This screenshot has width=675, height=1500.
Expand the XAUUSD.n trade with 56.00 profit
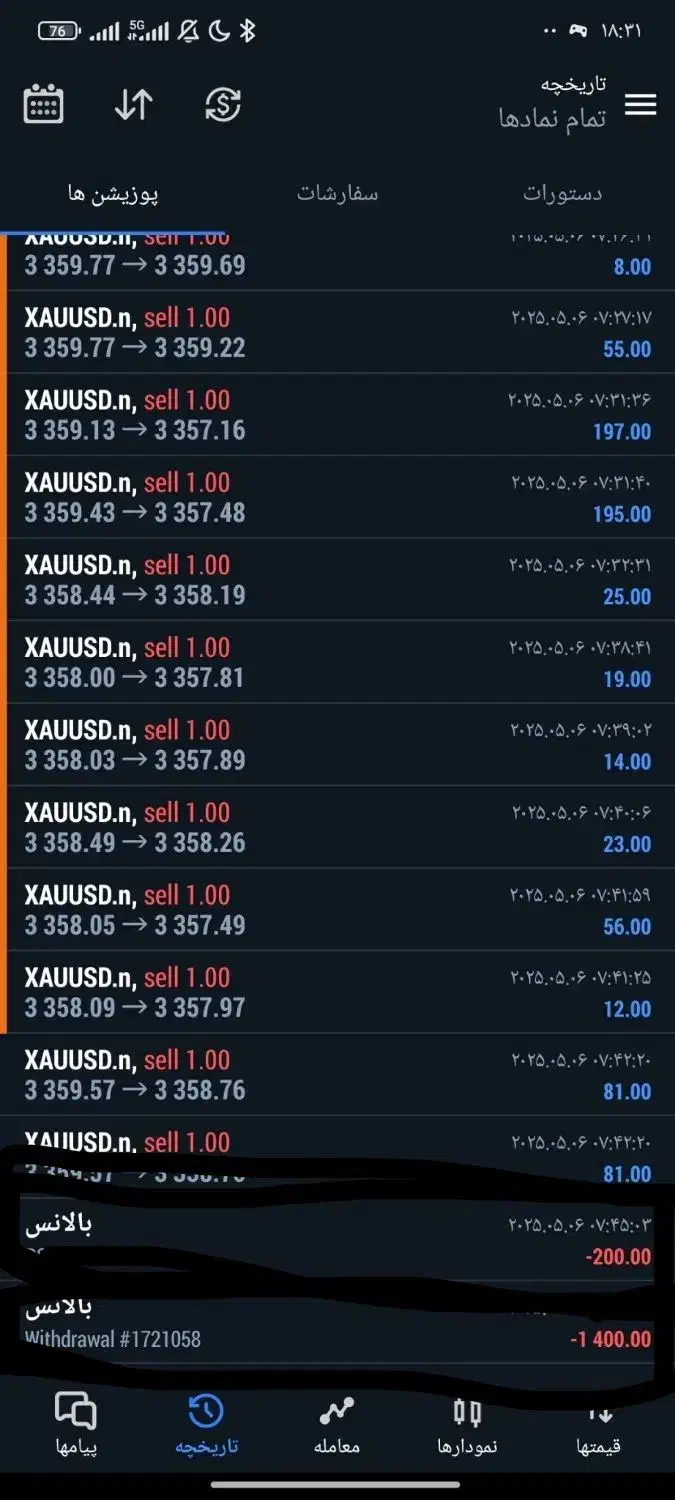point(337,910)
